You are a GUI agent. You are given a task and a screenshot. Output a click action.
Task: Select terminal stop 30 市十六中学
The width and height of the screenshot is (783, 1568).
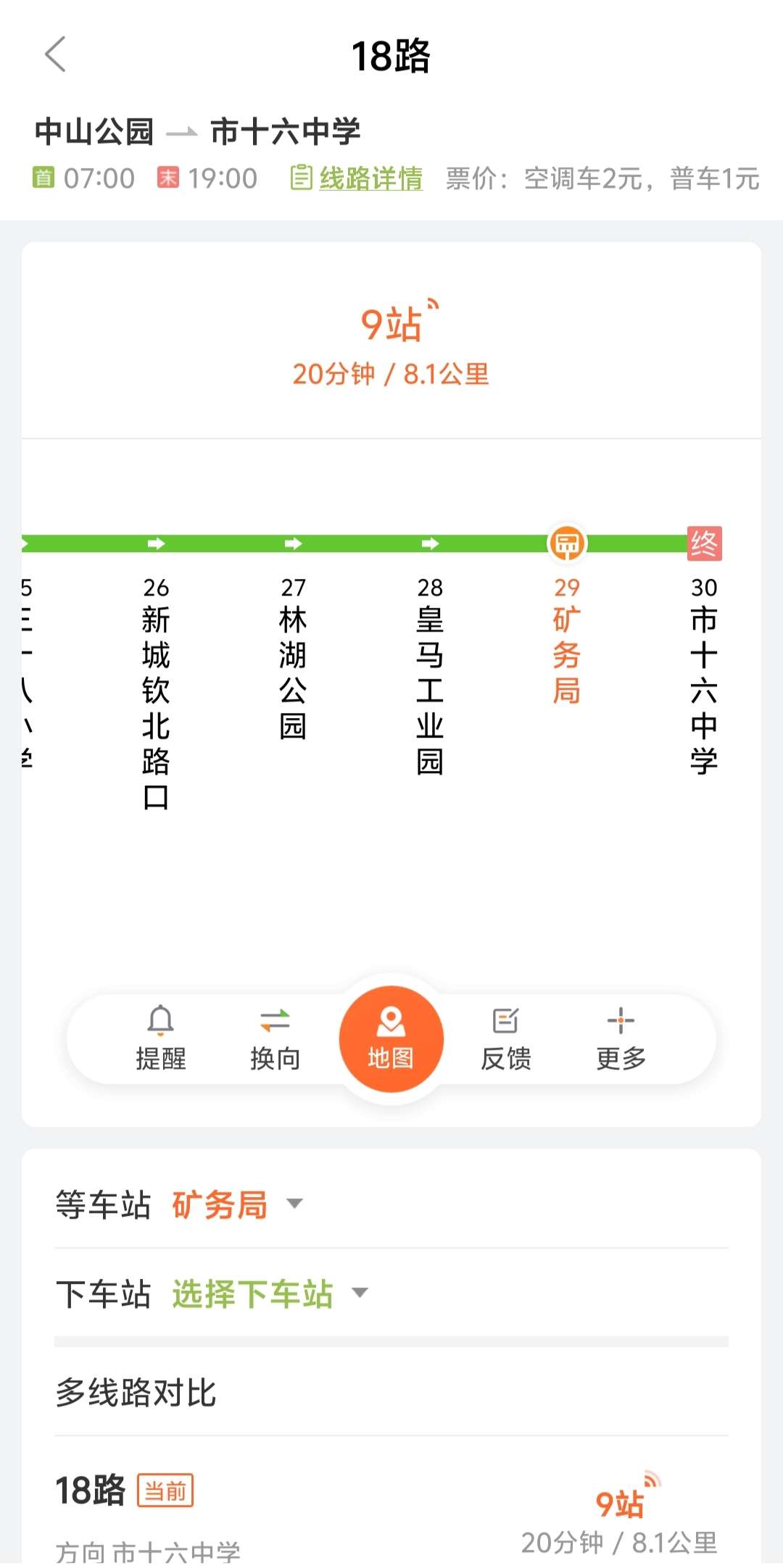[x=704, y=674]
